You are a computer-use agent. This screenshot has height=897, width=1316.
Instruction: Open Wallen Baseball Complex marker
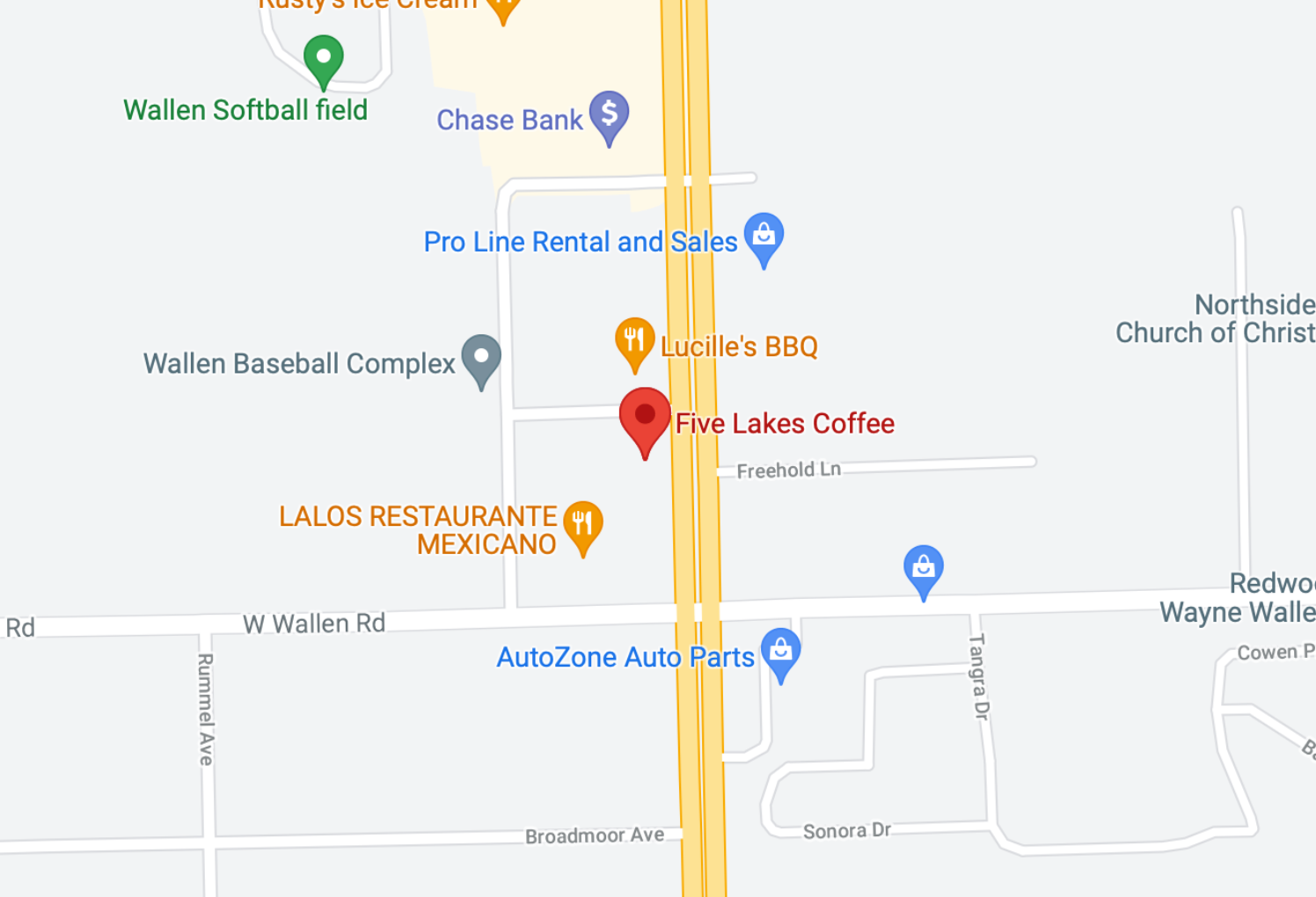tap(481, 357)
